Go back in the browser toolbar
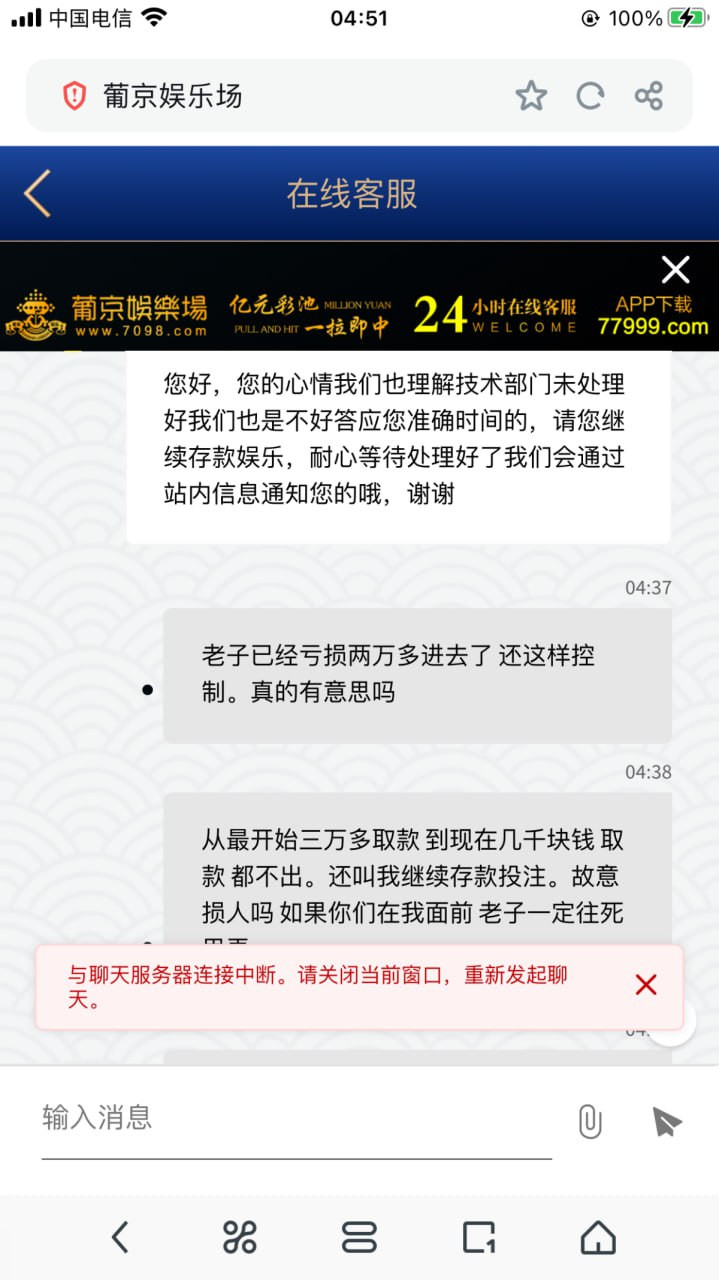This screenshot has width=719, height=1280. (x=120, y=1237)
